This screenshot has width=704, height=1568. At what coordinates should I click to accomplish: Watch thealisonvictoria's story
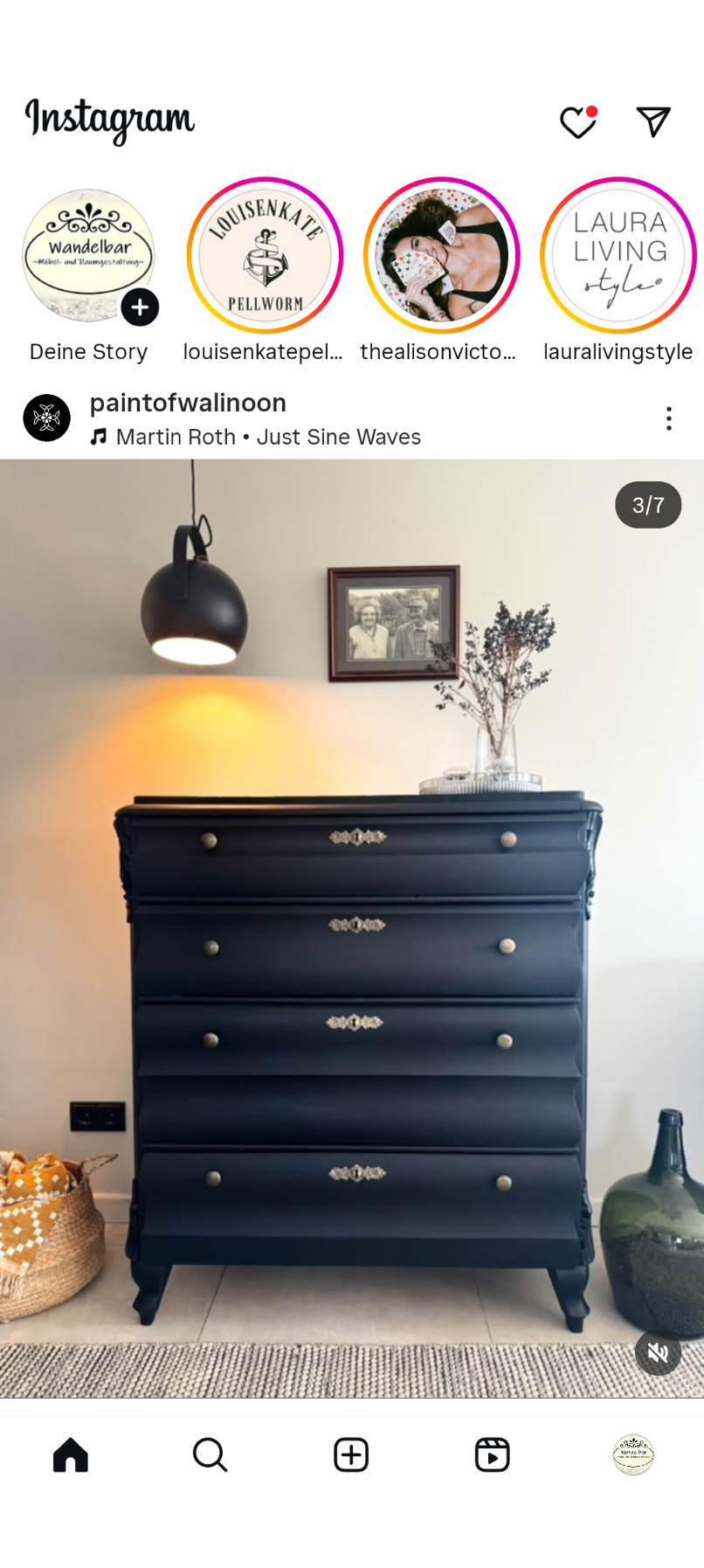point(441,256)
